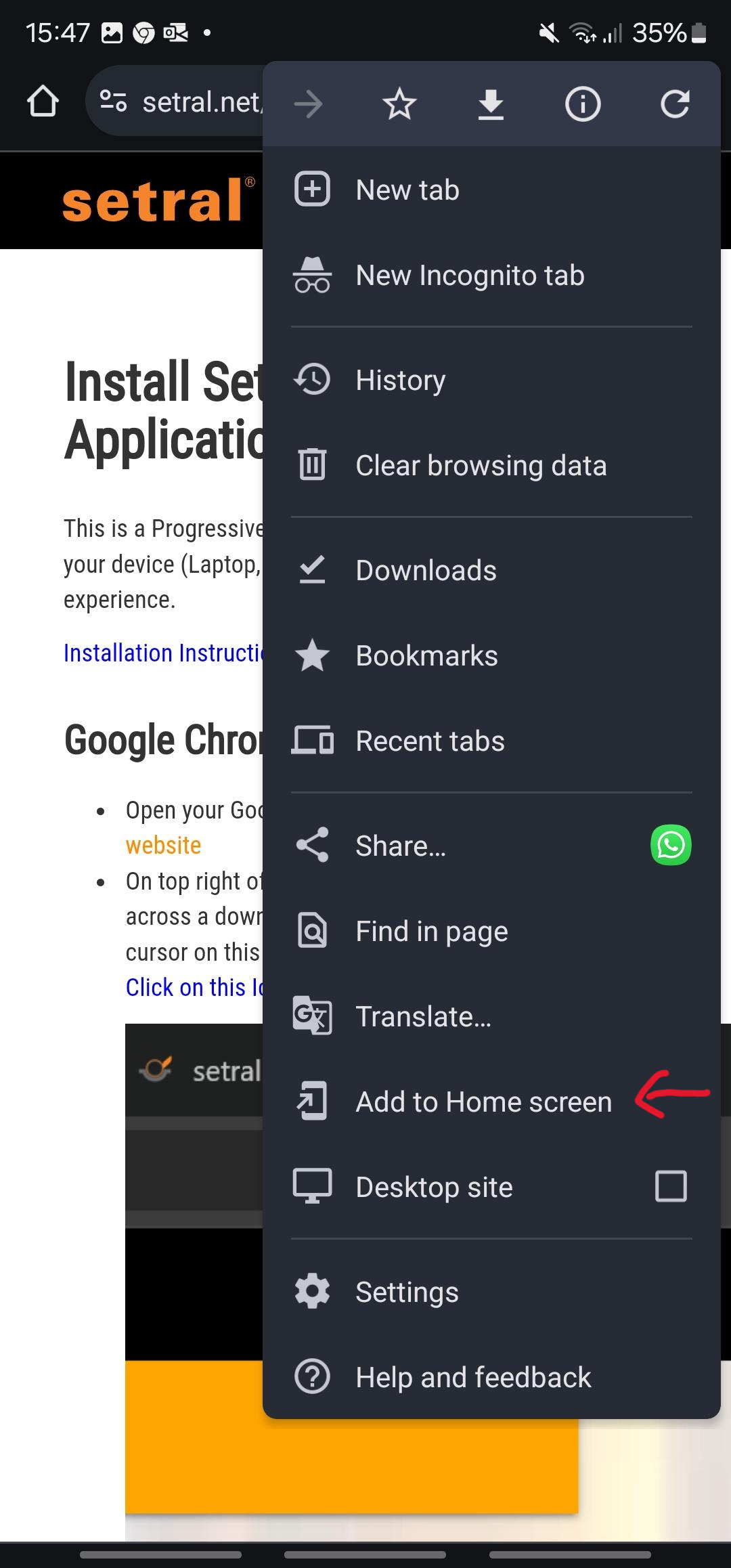731x1568 pixels.
Task: Share the page via WhatsApp icon
Action: pyautogui.click(x=670, y=844)
